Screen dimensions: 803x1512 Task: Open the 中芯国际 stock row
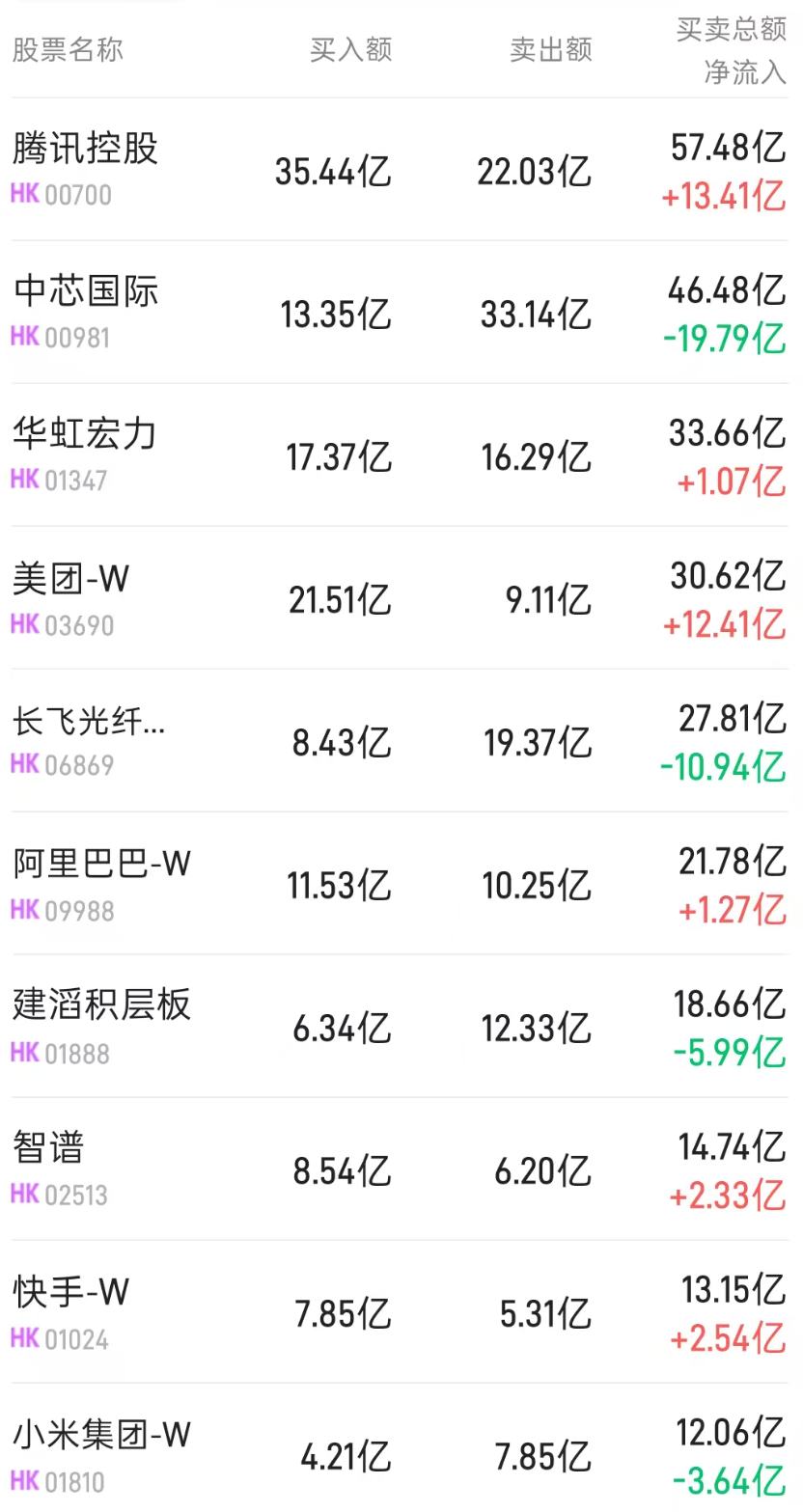point(401,313)
